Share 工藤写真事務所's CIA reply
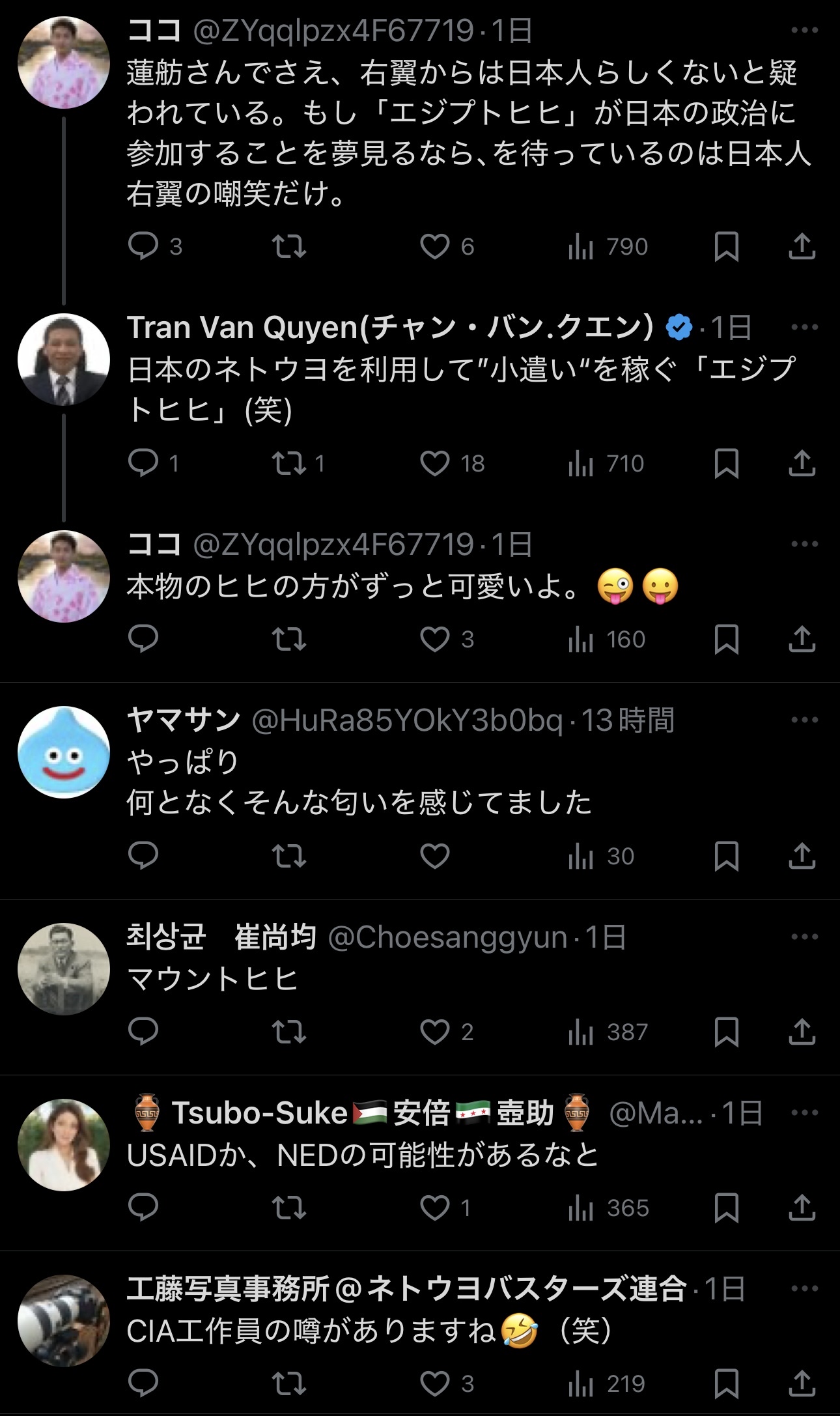This screenshot has height=1416, width=840. click(802, 1383)
